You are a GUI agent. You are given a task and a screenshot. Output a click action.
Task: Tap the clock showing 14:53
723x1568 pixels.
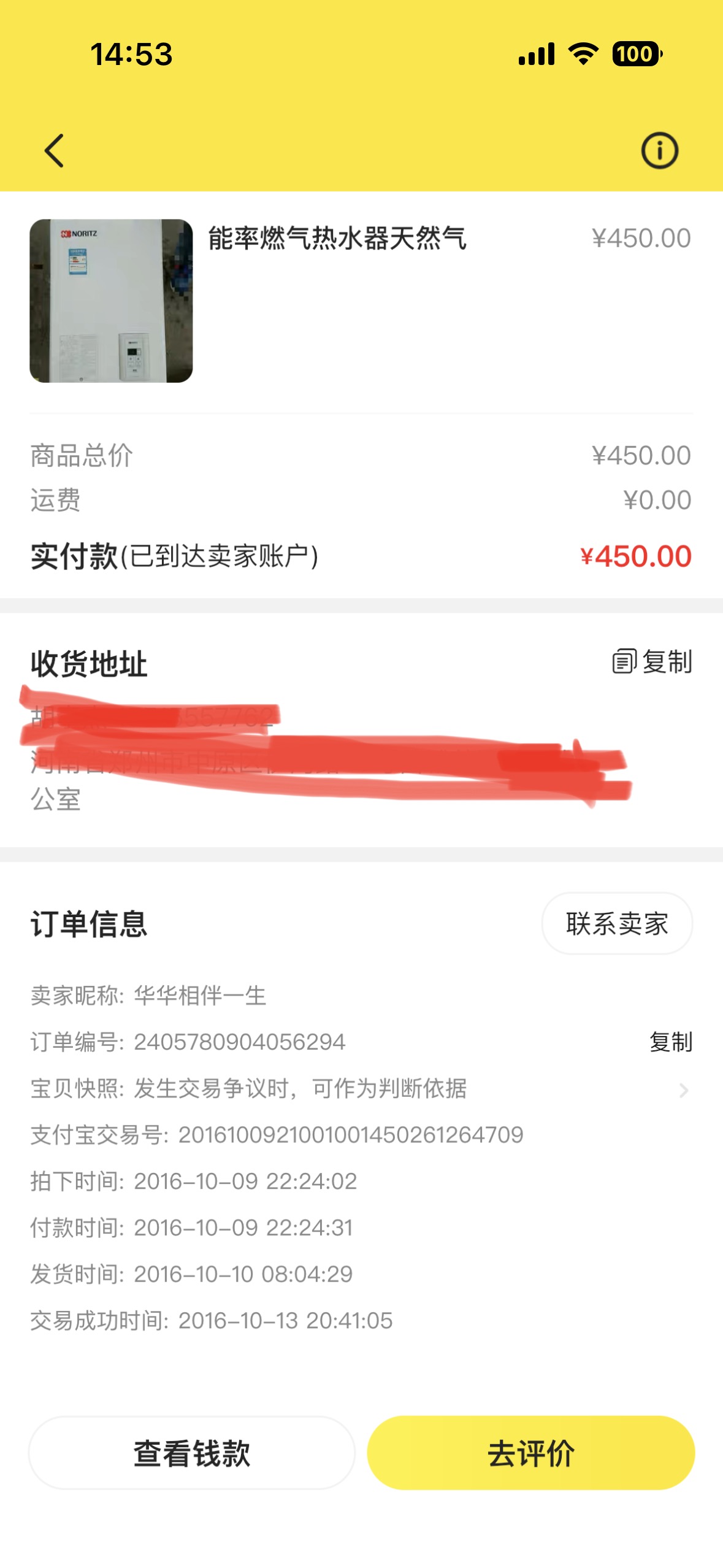[129, 55]
